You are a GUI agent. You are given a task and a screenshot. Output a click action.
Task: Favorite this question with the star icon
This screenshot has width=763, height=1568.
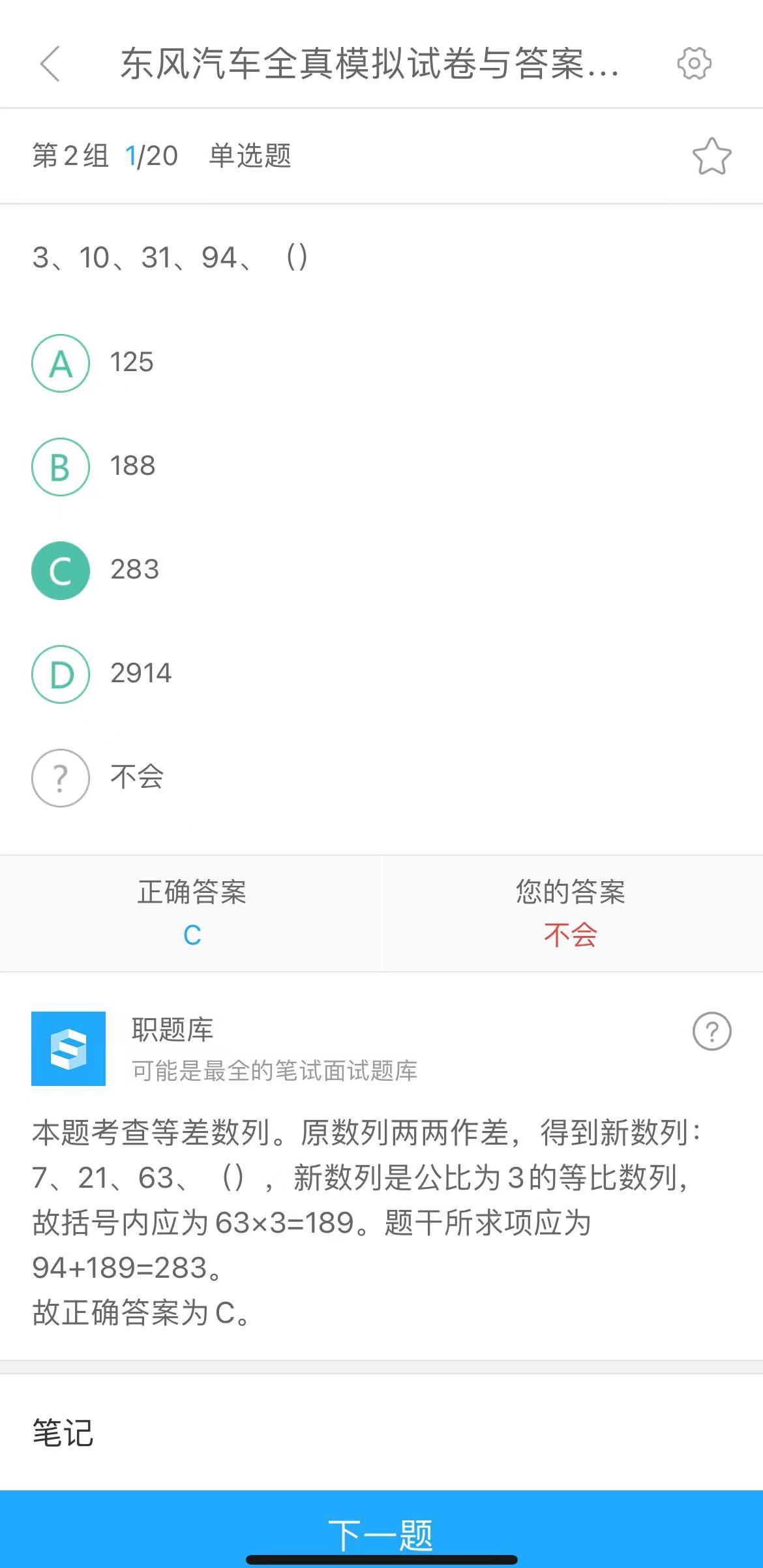(711, 157)
